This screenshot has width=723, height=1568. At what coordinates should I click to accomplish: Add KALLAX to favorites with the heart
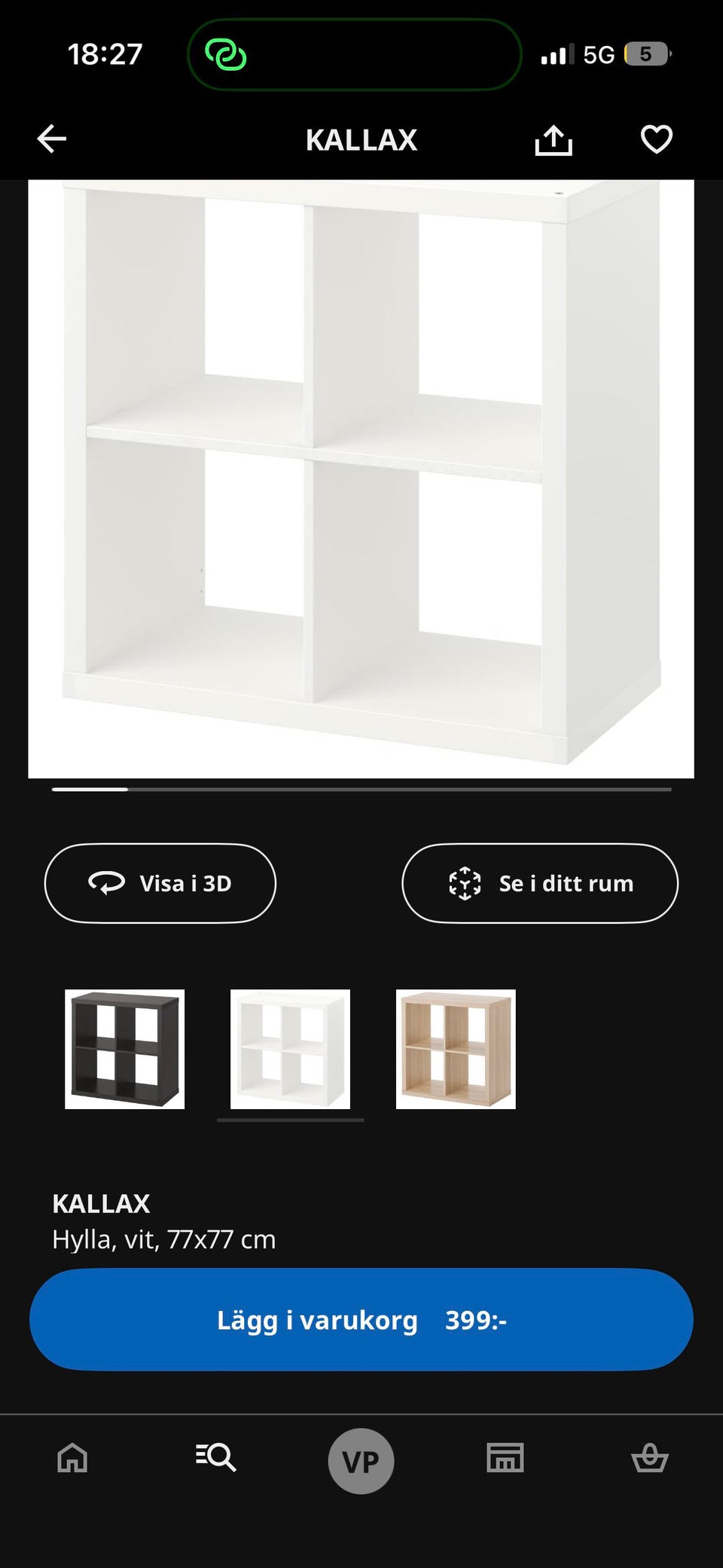(655, 139)
